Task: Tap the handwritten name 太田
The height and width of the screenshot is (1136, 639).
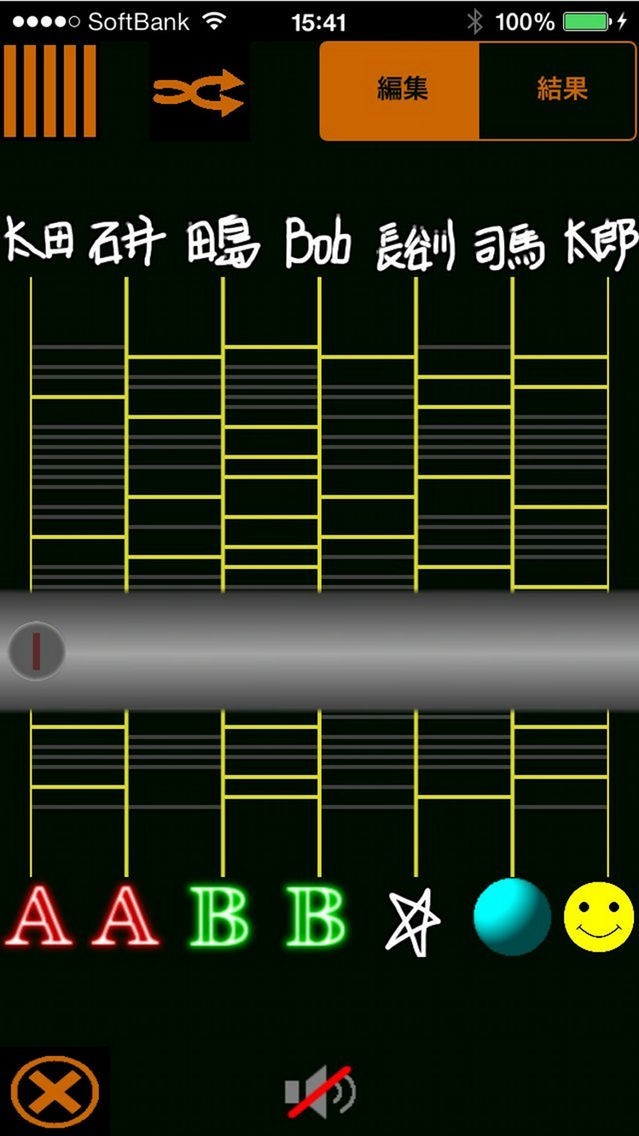Action: [x=38, y=240]
